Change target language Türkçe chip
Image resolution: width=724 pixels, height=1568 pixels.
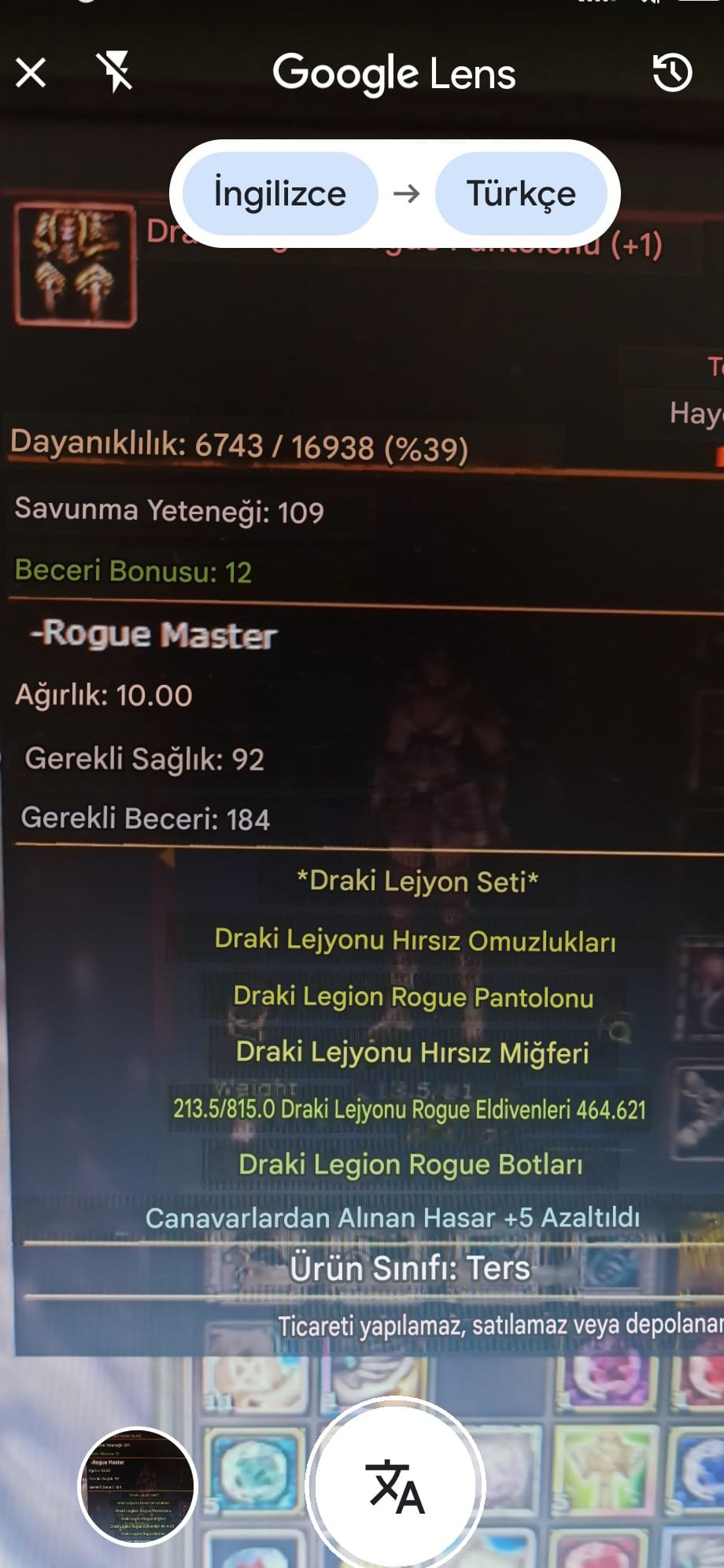click(x=521, y=194)
